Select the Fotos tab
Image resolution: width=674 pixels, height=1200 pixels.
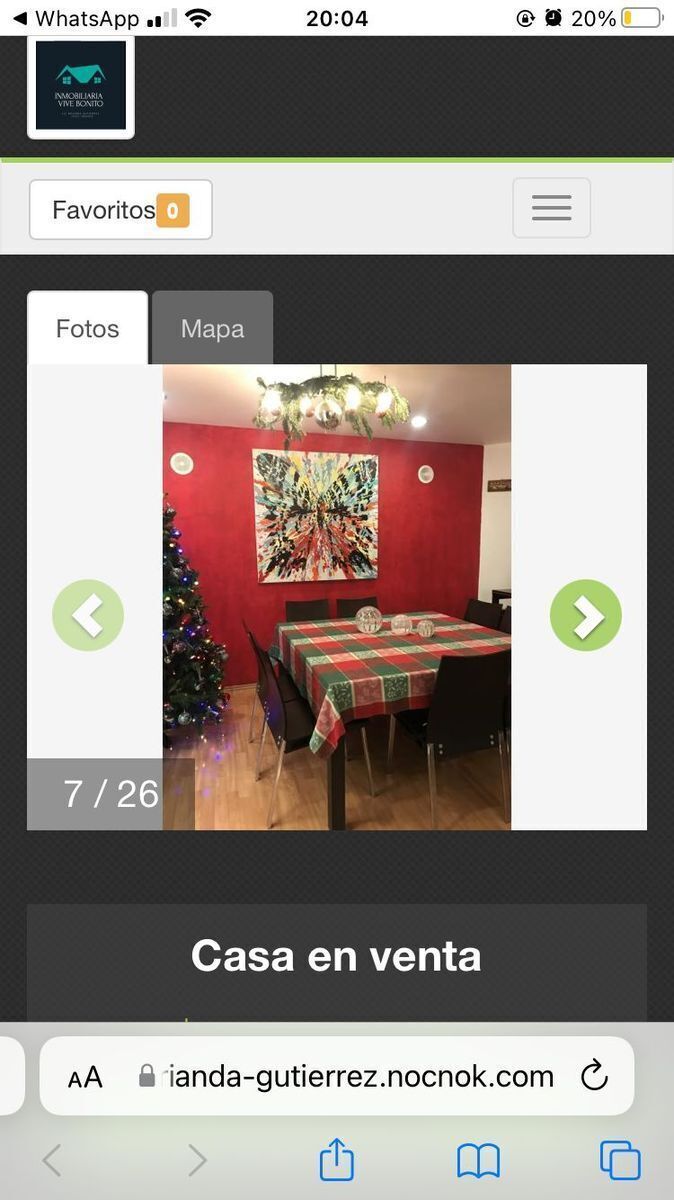(87, 329)
